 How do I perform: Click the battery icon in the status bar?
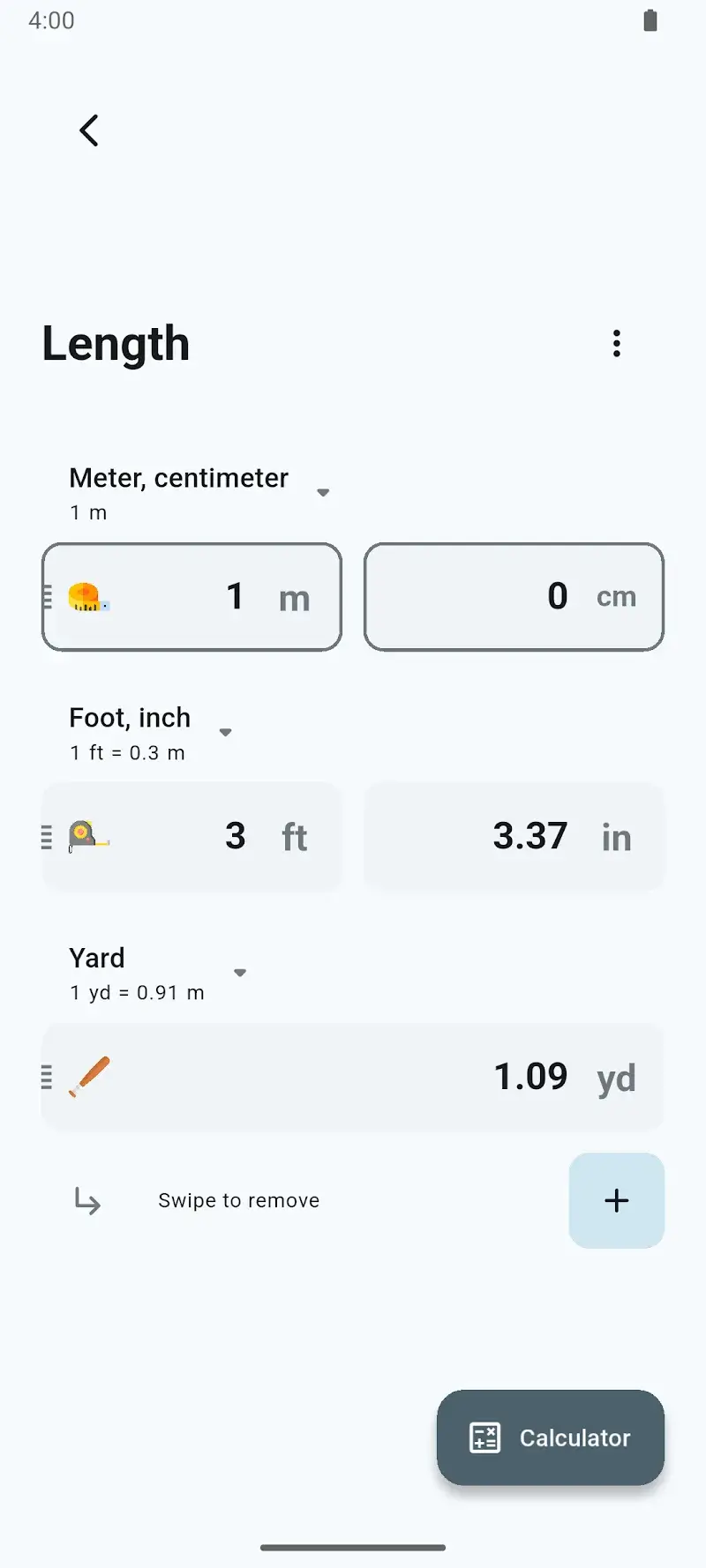click(650, 20)
